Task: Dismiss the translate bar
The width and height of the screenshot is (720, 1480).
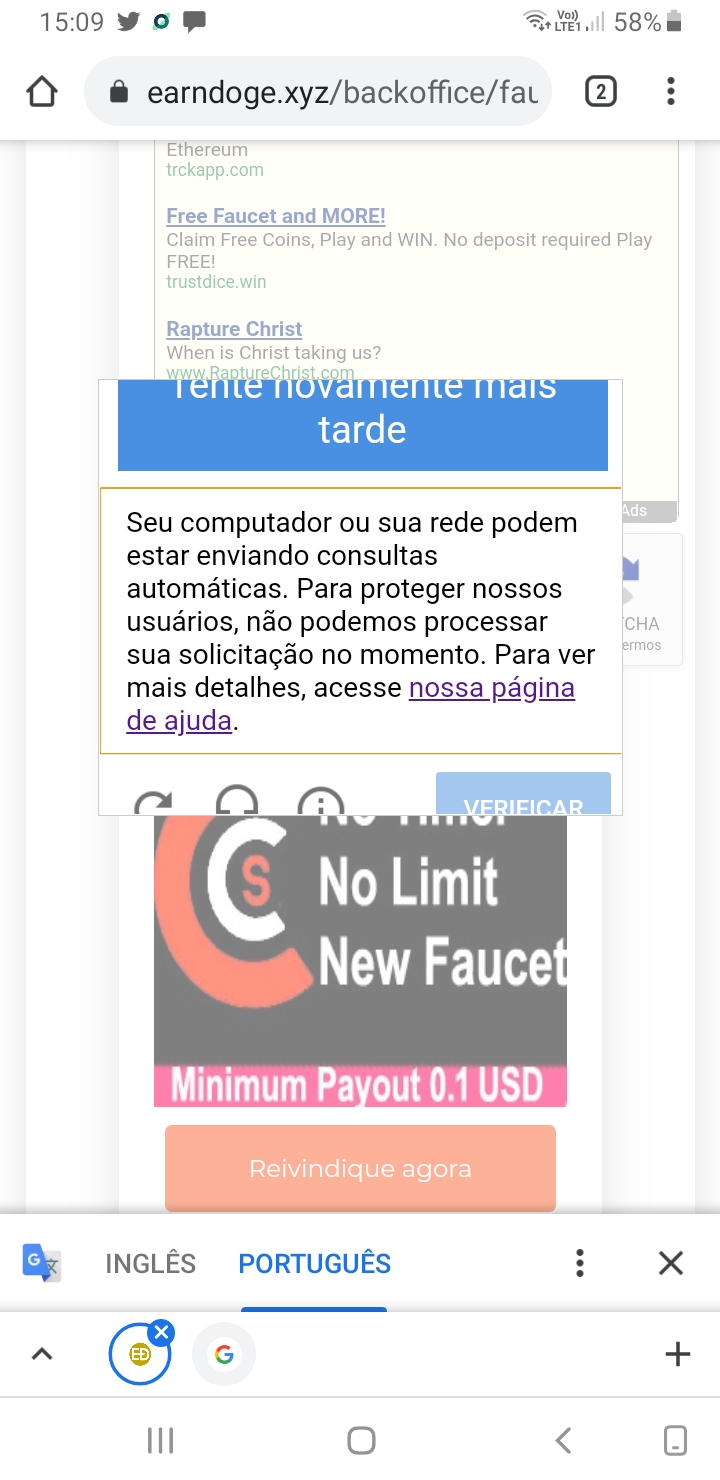Action: pyautogui.click(x=670, y=1263)
